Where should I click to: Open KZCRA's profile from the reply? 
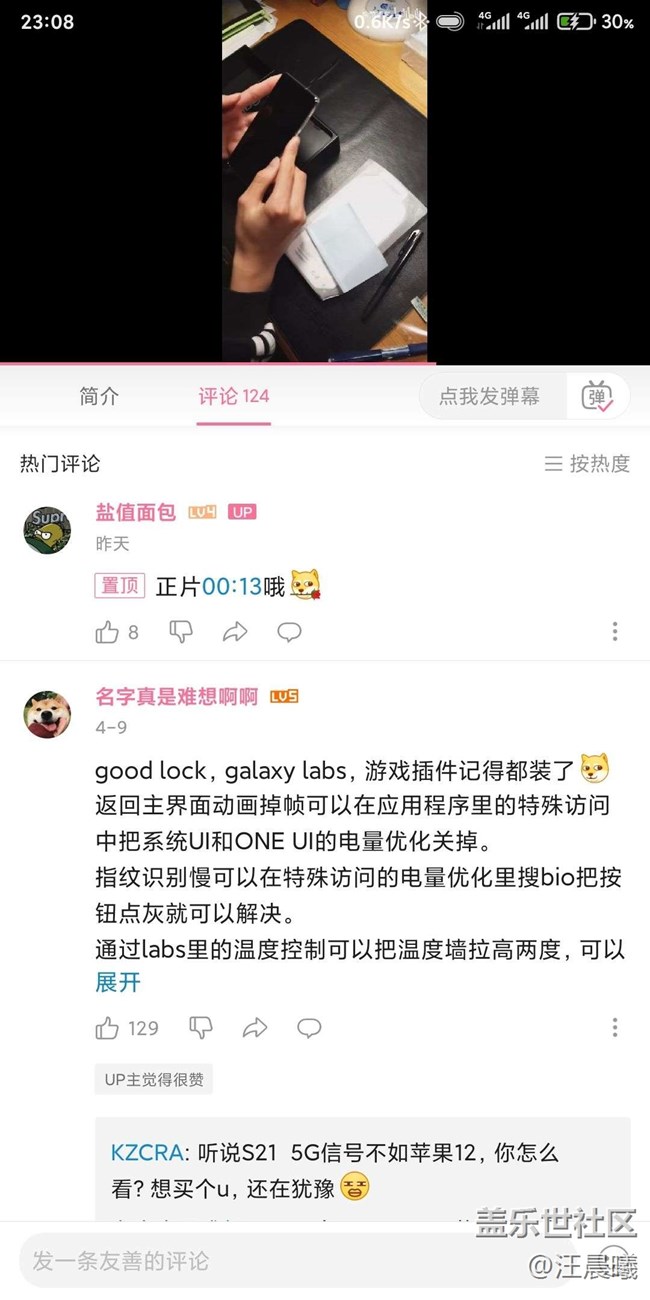pos(146,1152)
